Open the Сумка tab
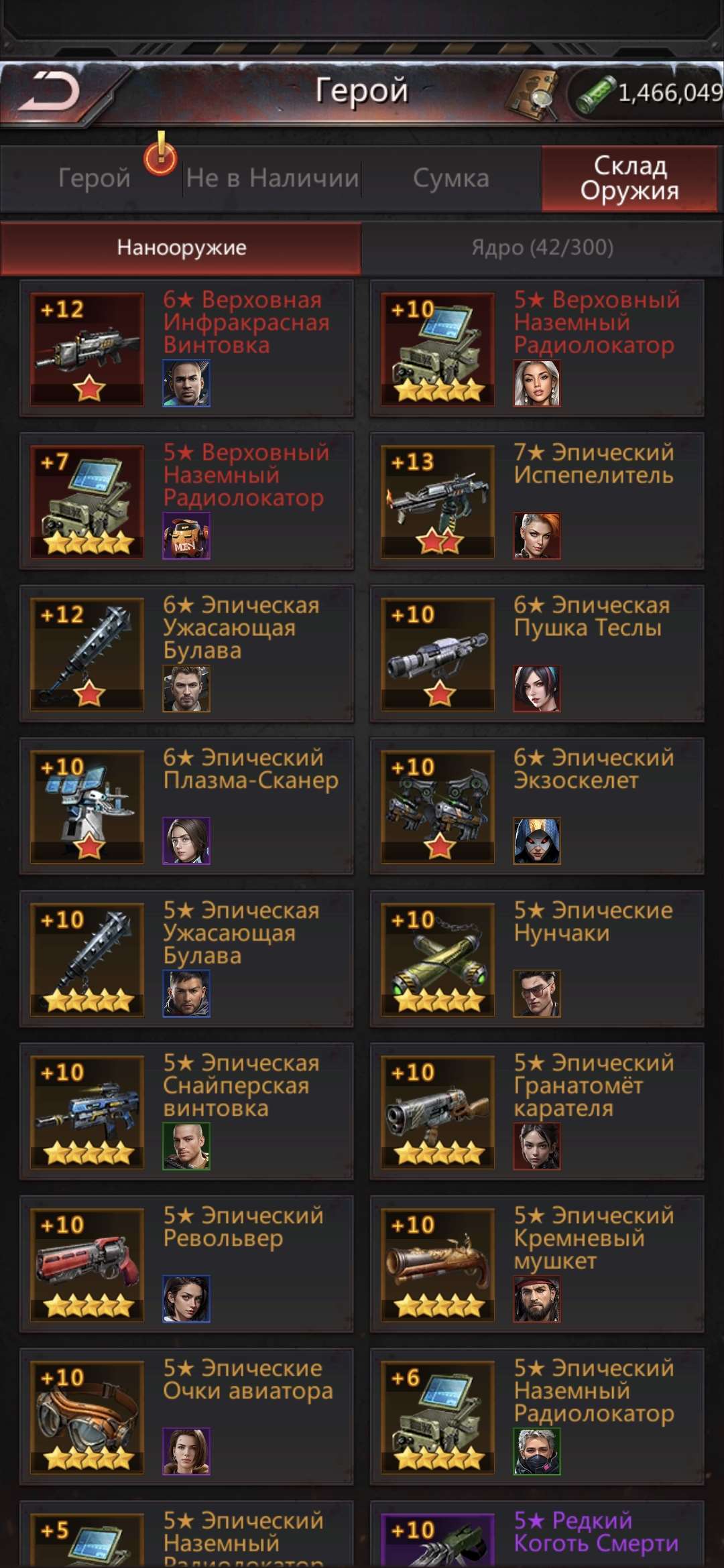This screenshot has width=724, height=1568. coord(451,178)
